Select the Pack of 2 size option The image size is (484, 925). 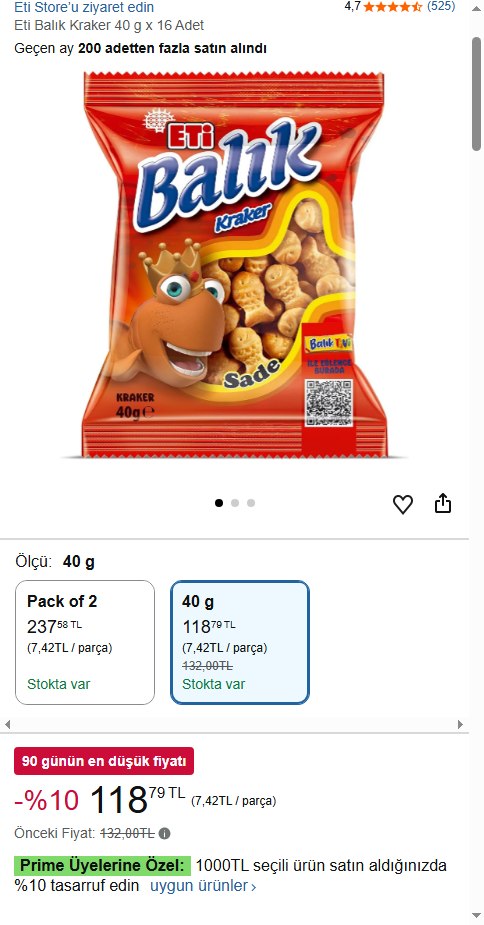click(x=85, y=642)
